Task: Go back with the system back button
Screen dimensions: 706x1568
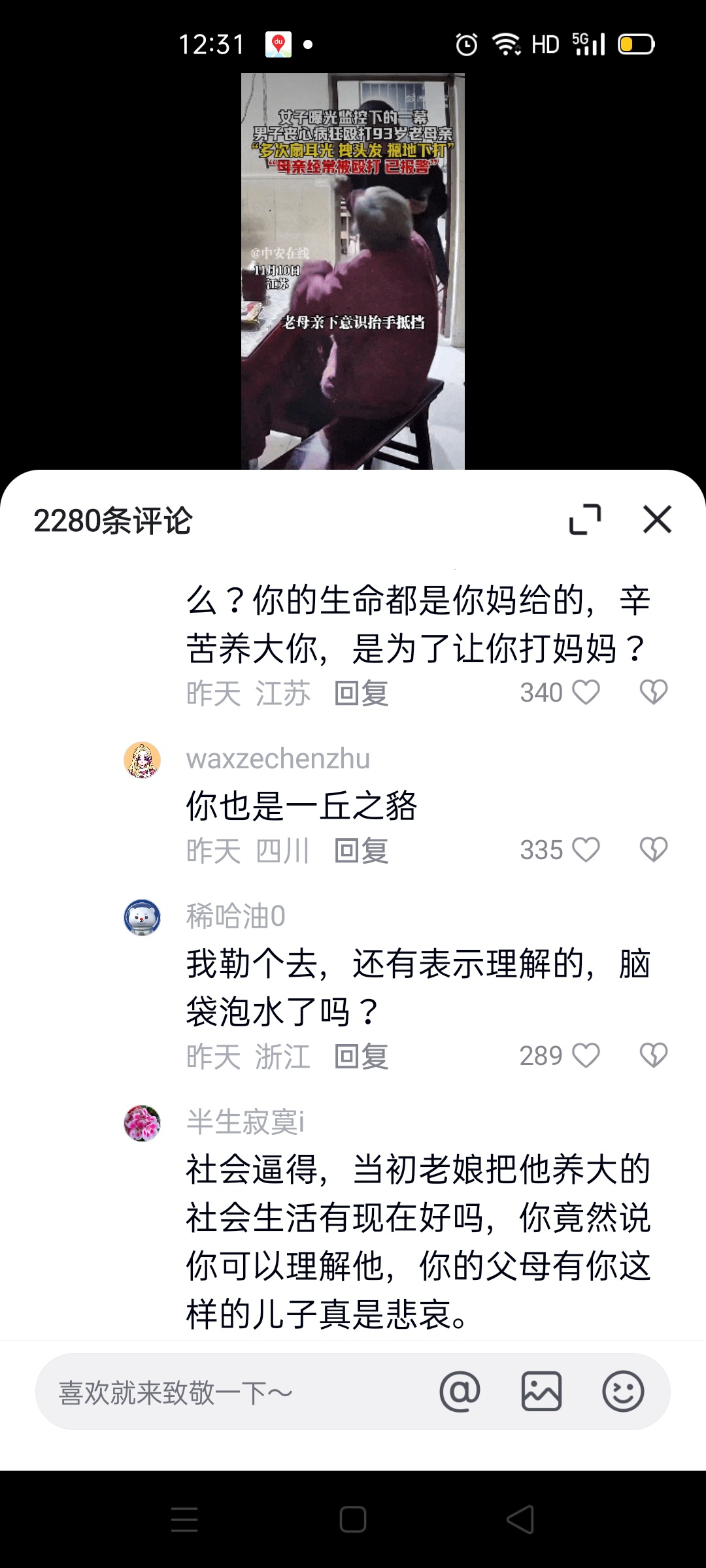Action: pyautogui.click(x=520, y=1520)
